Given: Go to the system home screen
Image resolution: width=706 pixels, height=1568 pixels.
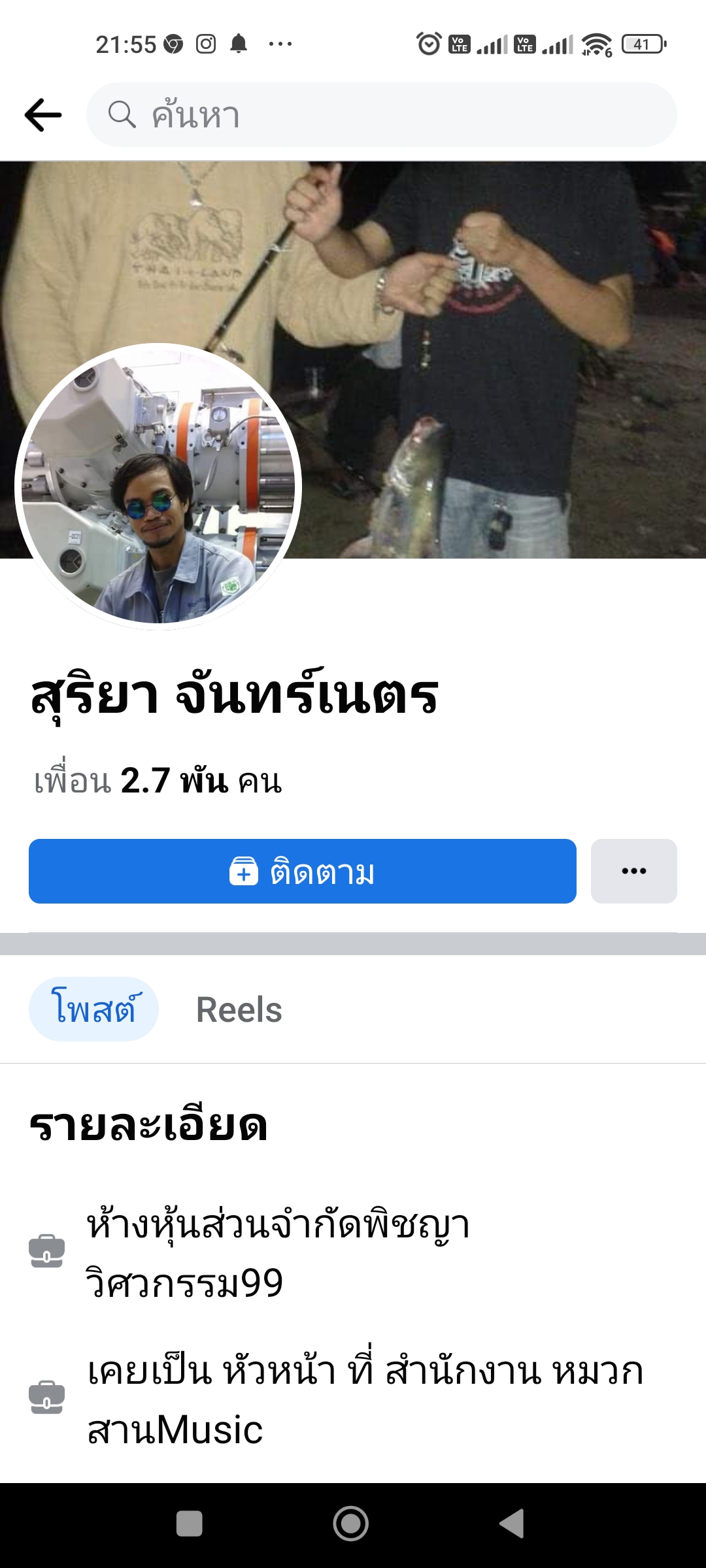Looking at the screenshot, I should coord(351,1524).
